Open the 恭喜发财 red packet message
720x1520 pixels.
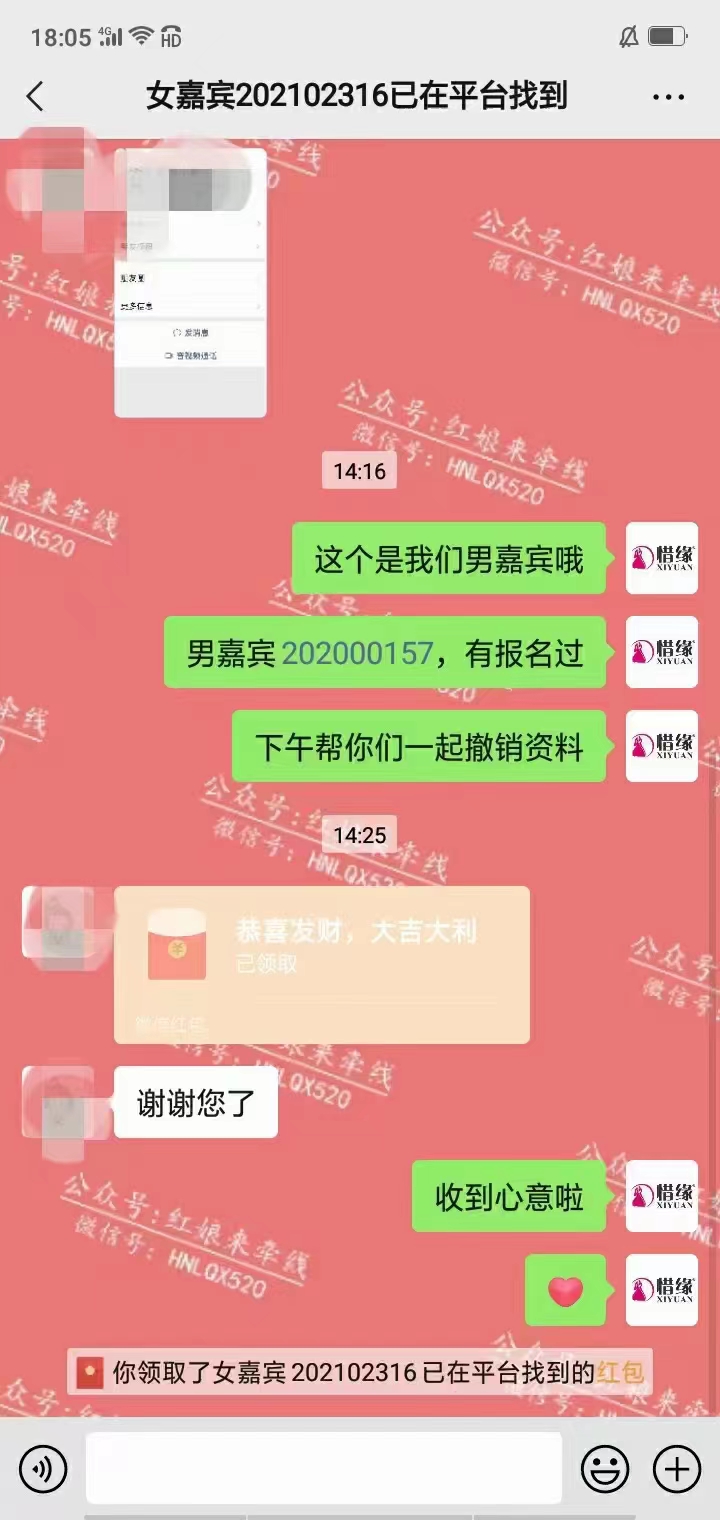pyautogui.click(x=321, y=964)
